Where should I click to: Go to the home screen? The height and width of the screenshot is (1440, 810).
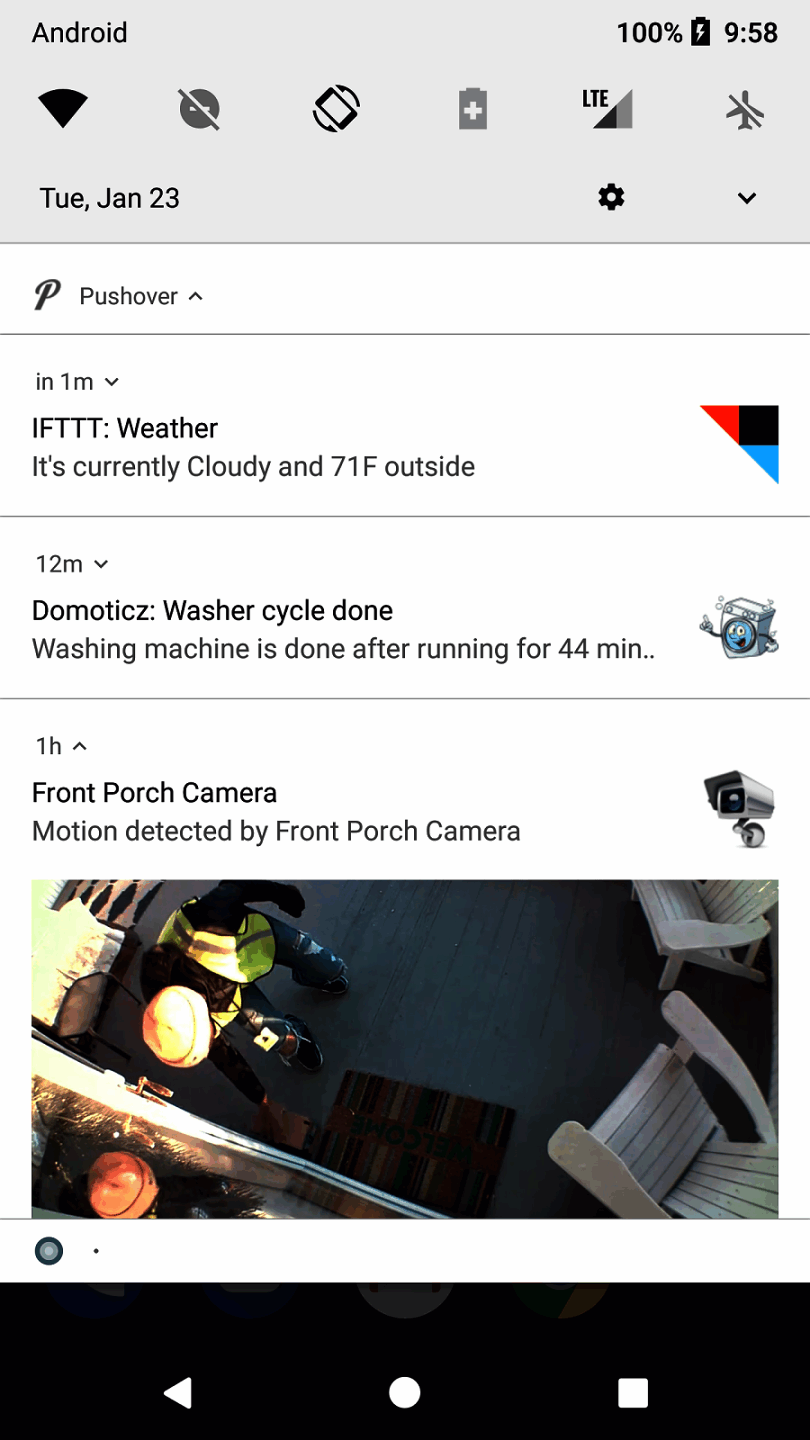tap(405, 1392)
